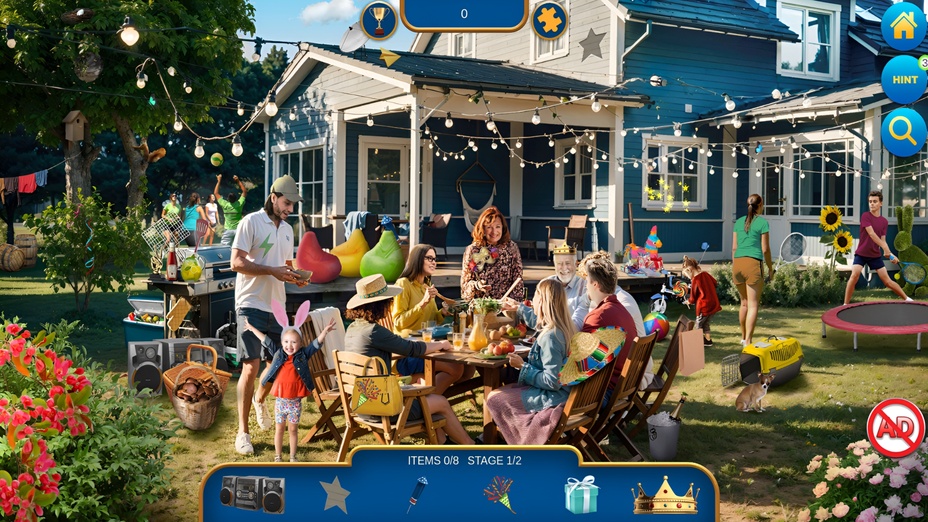This screenshot has width=928, height=522.
Task: Tap the remove ads button
Action: [895, 428]
